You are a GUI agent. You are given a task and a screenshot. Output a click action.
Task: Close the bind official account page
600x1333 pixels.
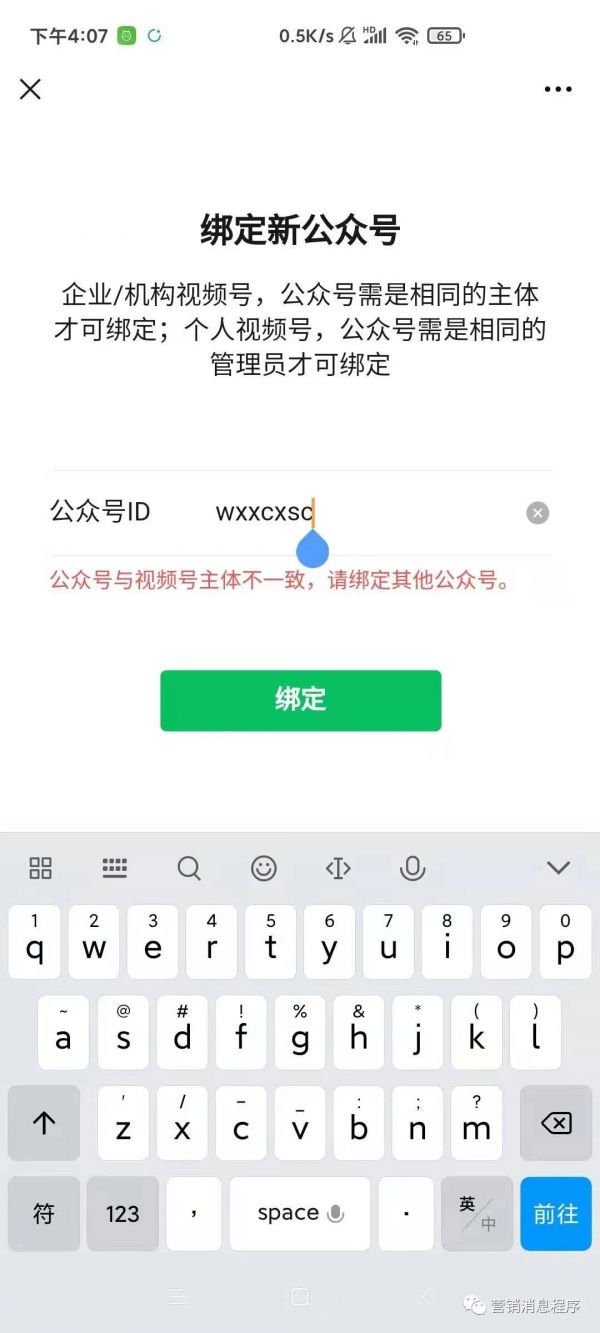pos(30,89)
